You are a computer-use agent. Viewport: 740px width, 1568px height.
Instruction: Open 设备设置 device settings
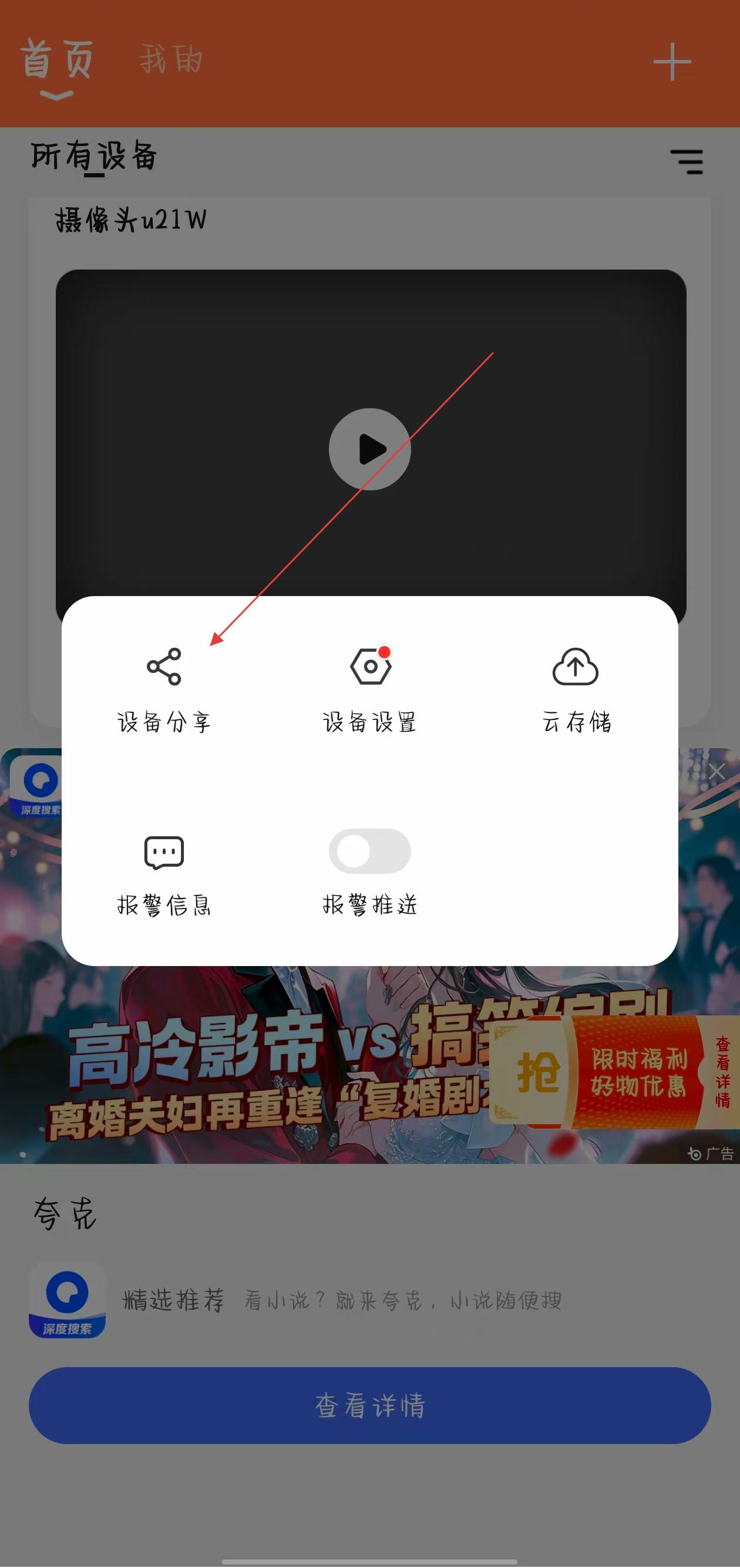(370, 688)
